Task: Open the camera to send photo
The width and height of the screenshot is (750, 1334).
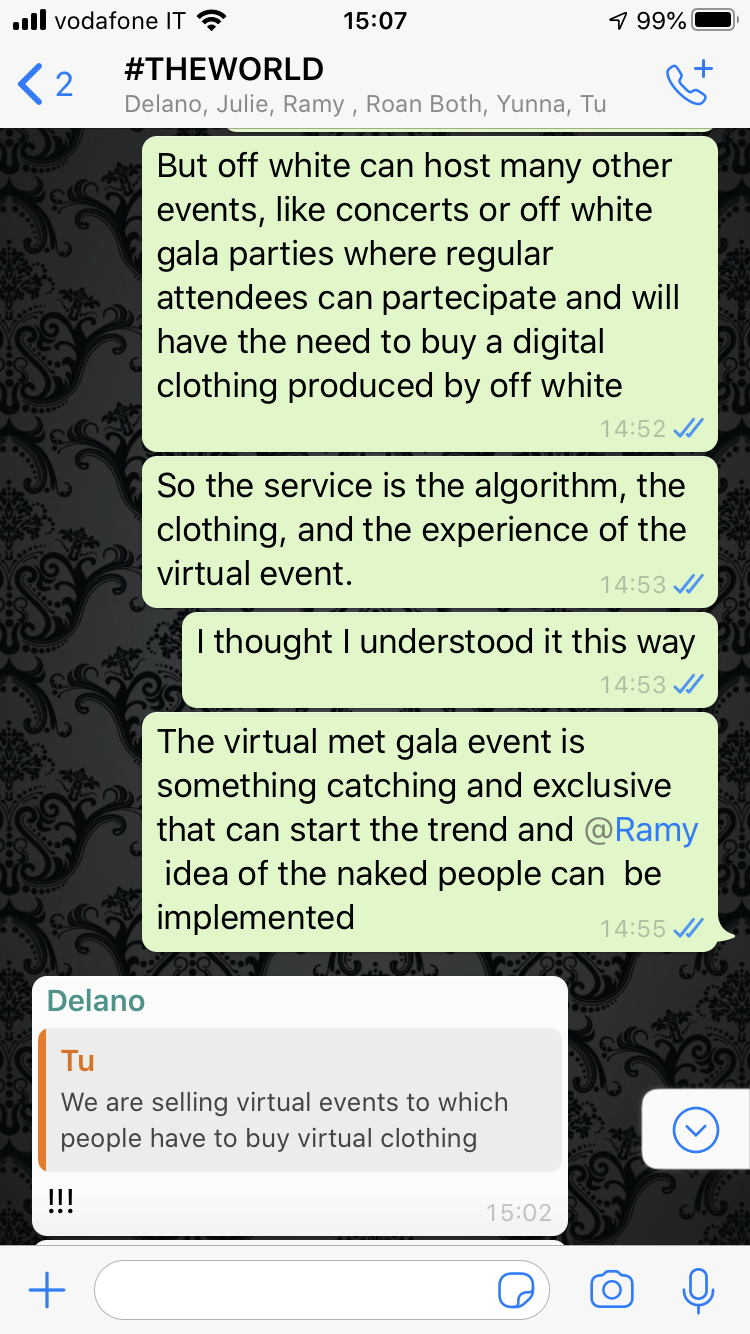Action: 612,1291
